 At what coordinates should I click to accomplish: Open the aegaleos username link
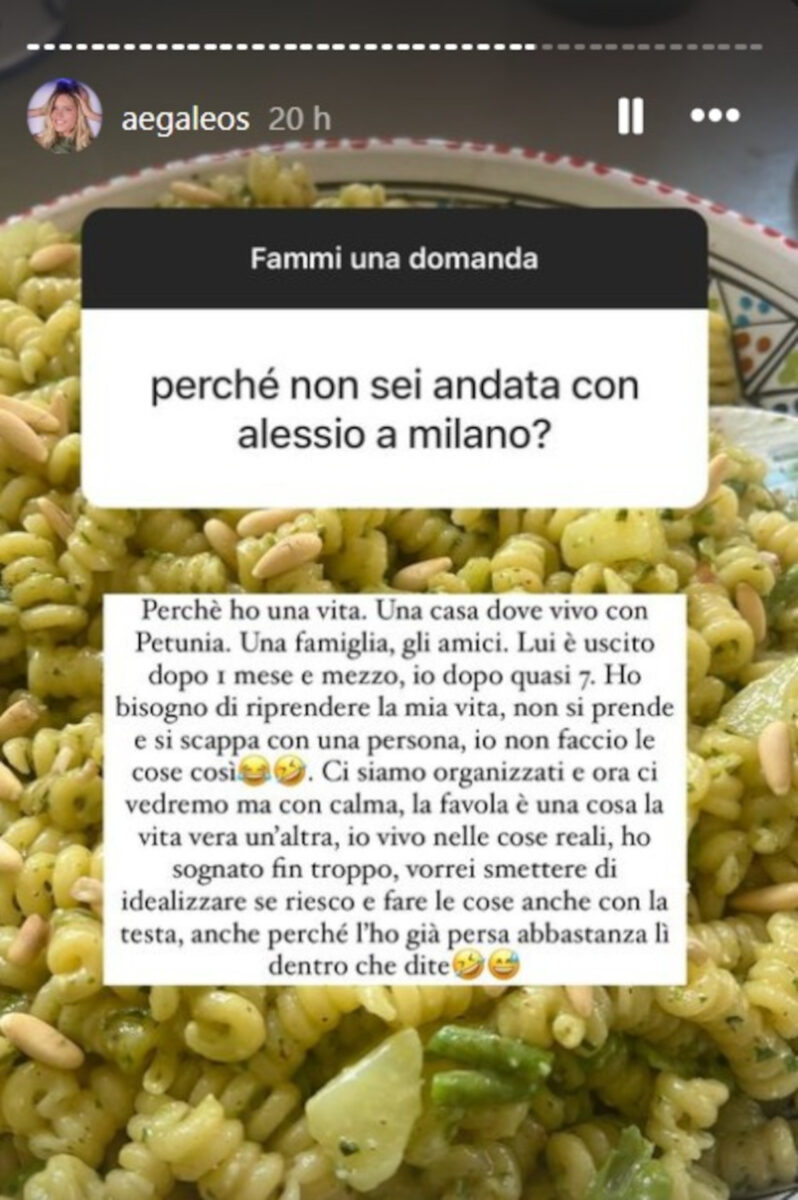coord(184,120)
